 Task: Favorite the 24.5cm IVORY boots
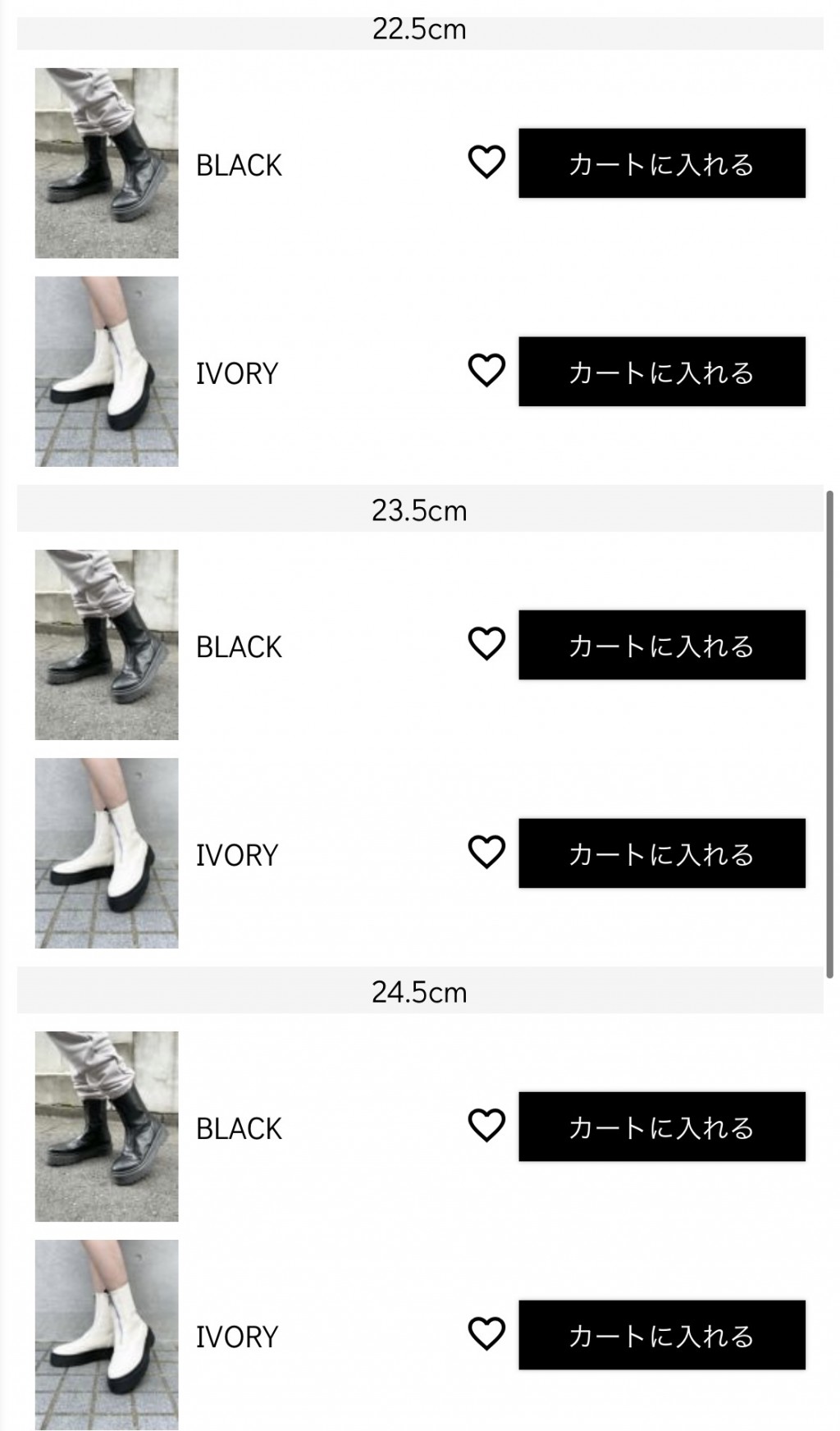[486, 1333]
